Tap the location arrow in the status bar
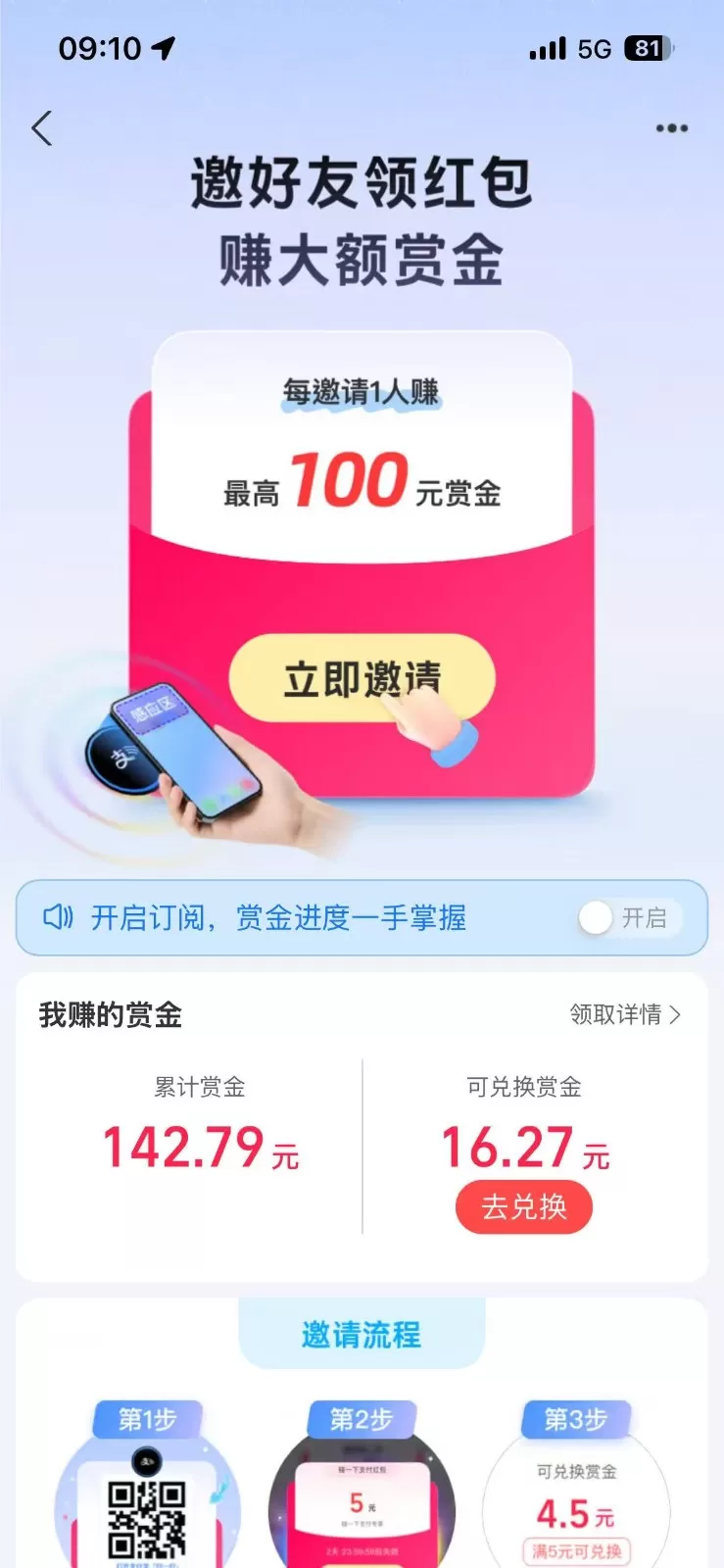Image resolution: width=724 pixels, height=1568 pixels. point(163,47)
